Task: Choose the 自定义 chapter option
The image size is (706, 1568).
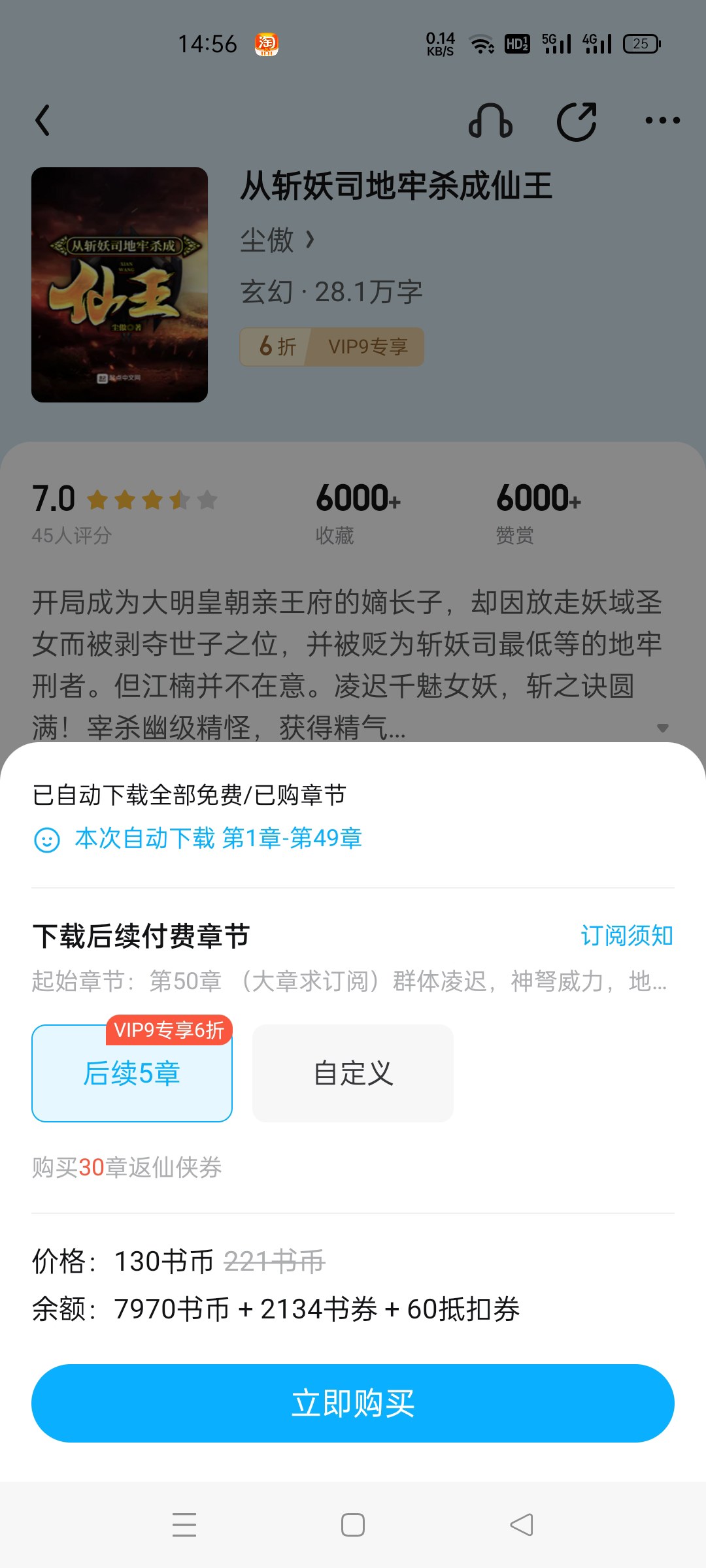Action: click(x=353, y=1073)
